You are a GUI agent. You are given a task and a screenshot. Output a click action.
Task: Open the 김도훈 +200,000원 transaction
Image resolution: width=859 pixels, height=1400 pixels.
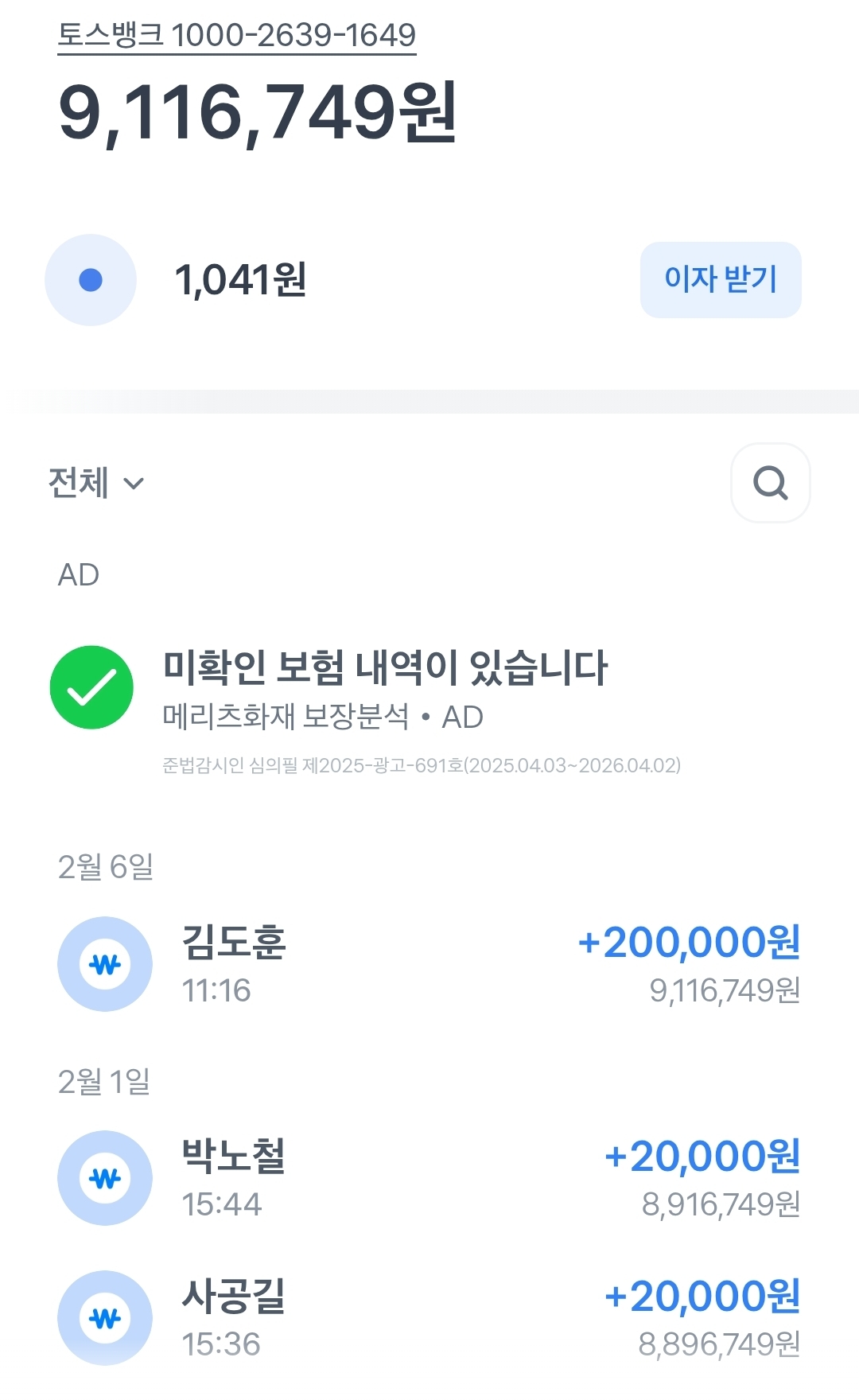tap(429, 963)
